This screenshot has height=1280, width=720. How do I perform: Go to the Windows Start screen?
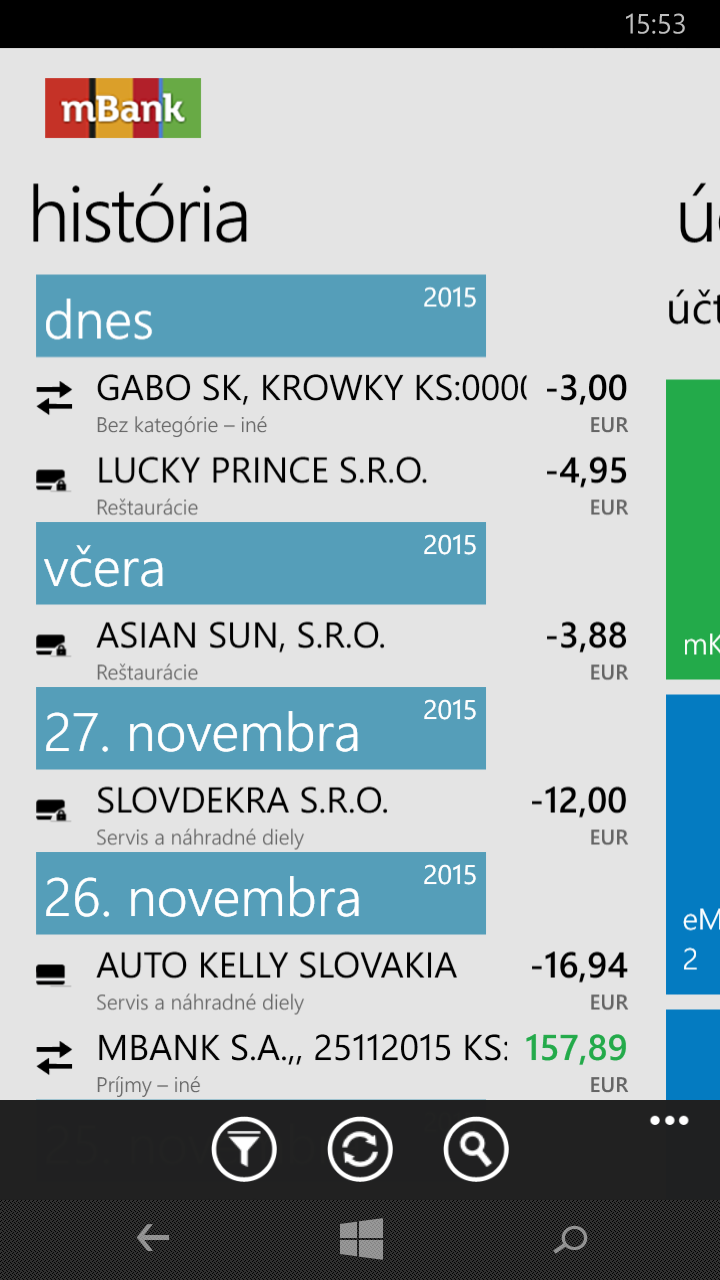point(361,1240)
